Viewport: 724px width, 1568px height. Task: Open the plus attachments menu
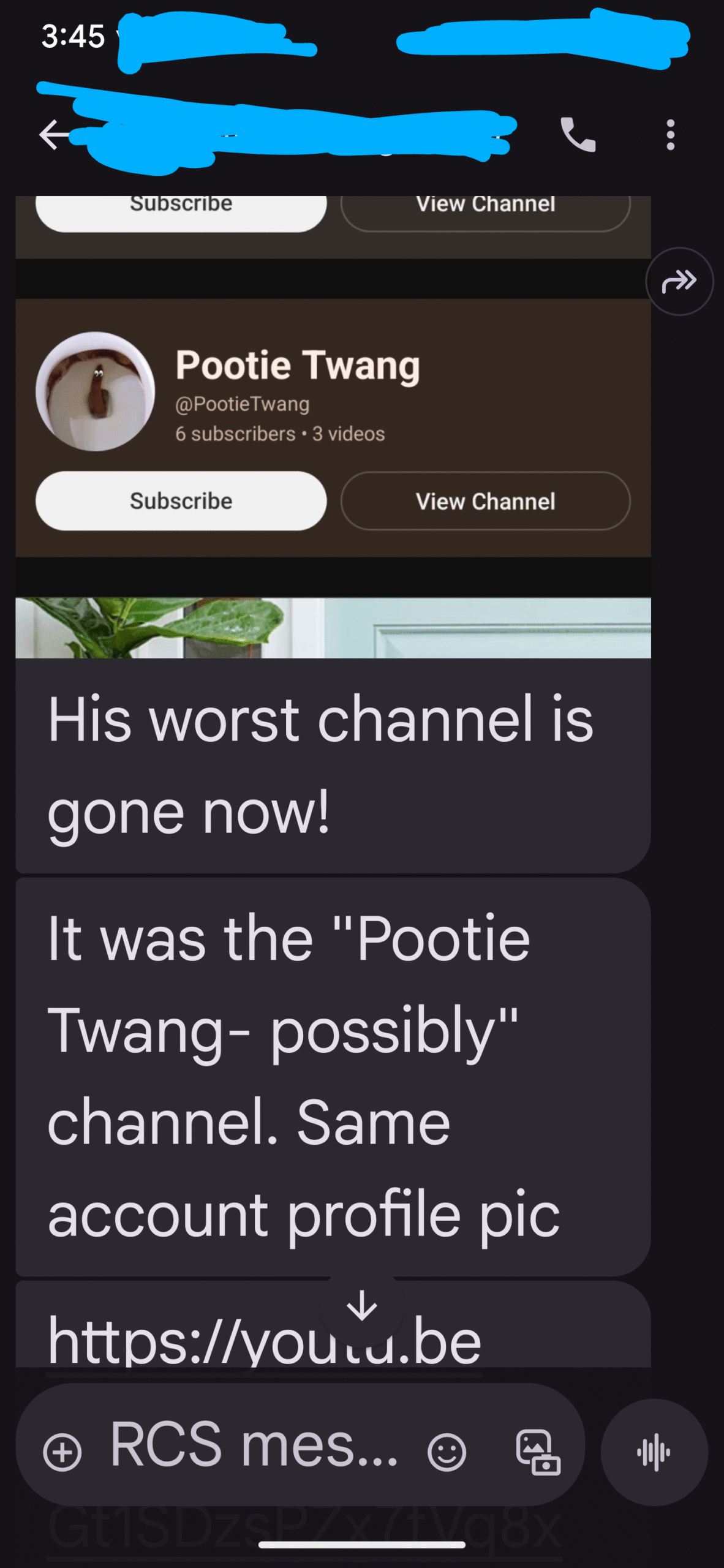[x=62, y=1452]
